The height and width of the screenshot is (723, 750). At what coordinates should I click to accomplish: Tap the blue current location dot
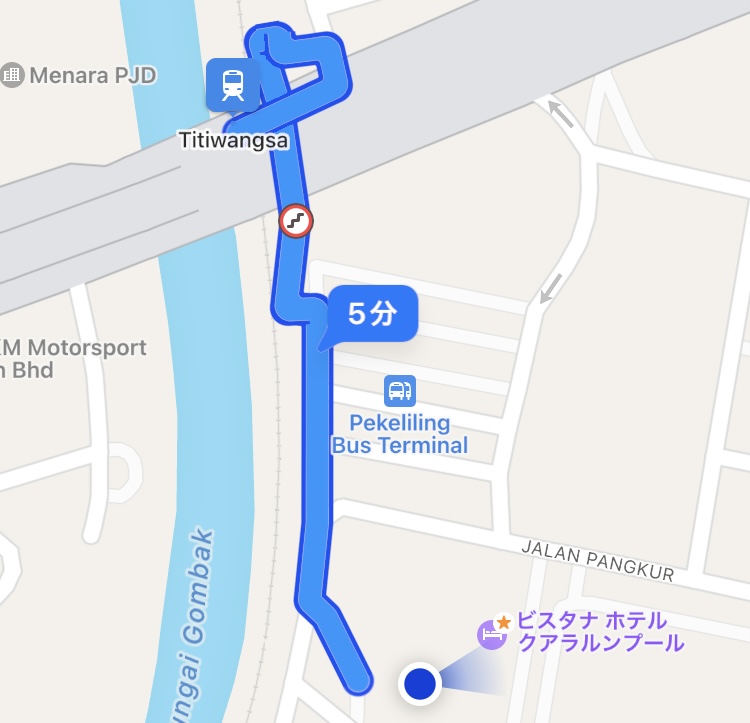tap(421, 684)
